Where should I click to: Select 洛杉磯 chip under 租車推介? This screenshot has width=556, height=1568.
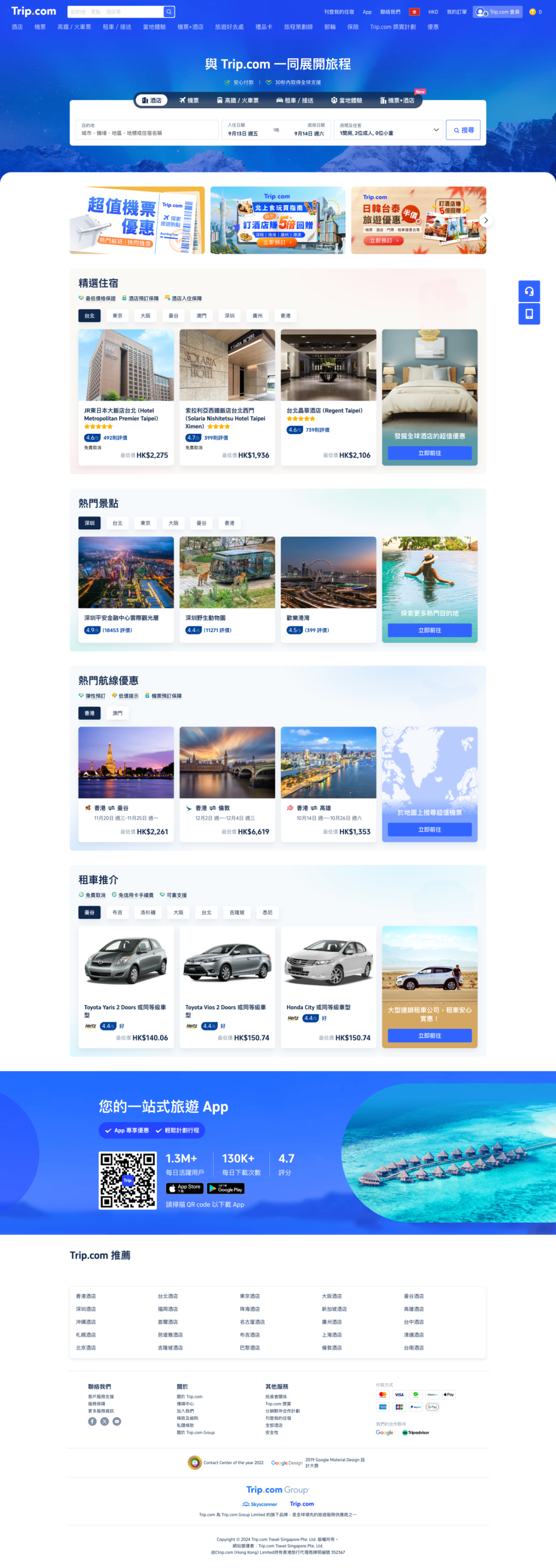coord(148,912)
